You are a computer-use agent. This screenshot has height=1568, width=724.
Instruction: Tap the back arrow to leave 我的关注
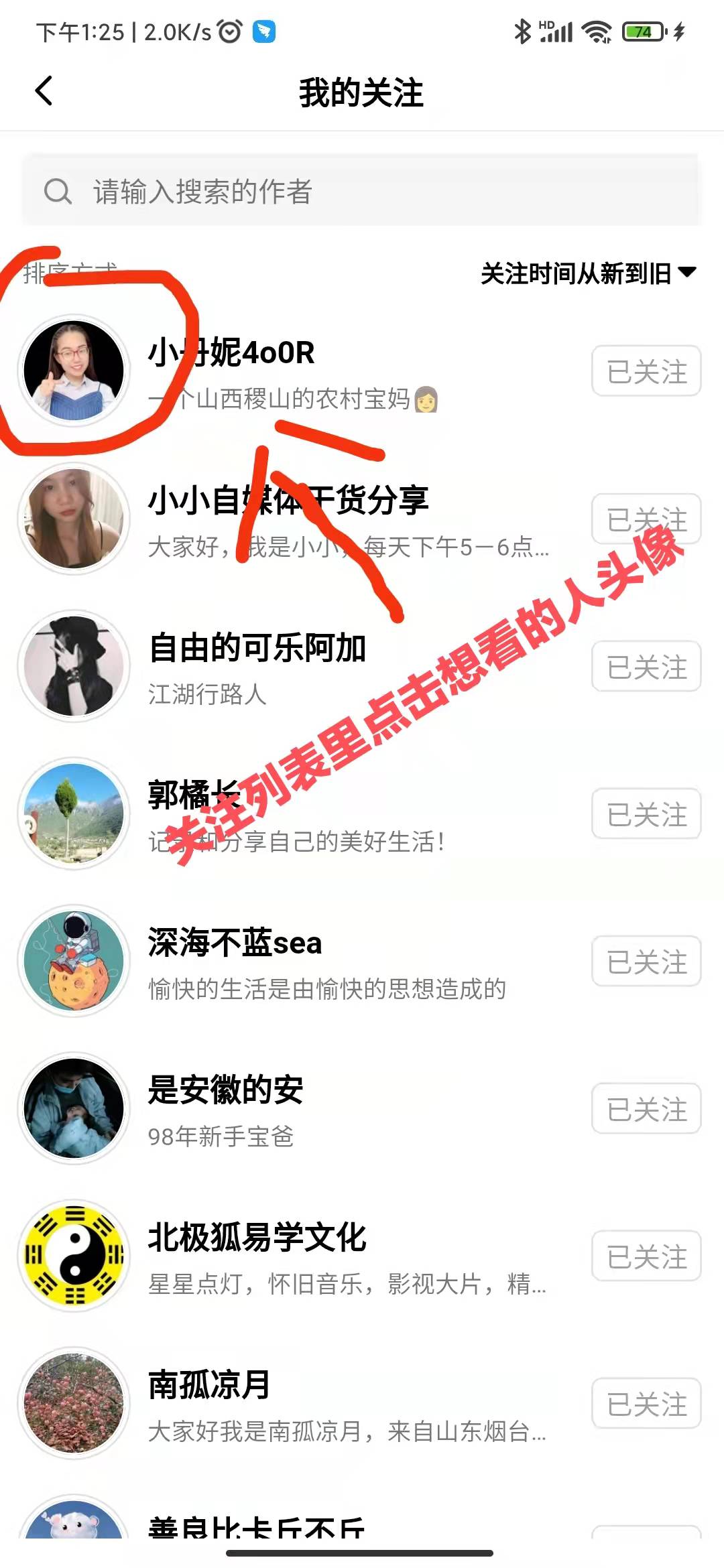44,92
